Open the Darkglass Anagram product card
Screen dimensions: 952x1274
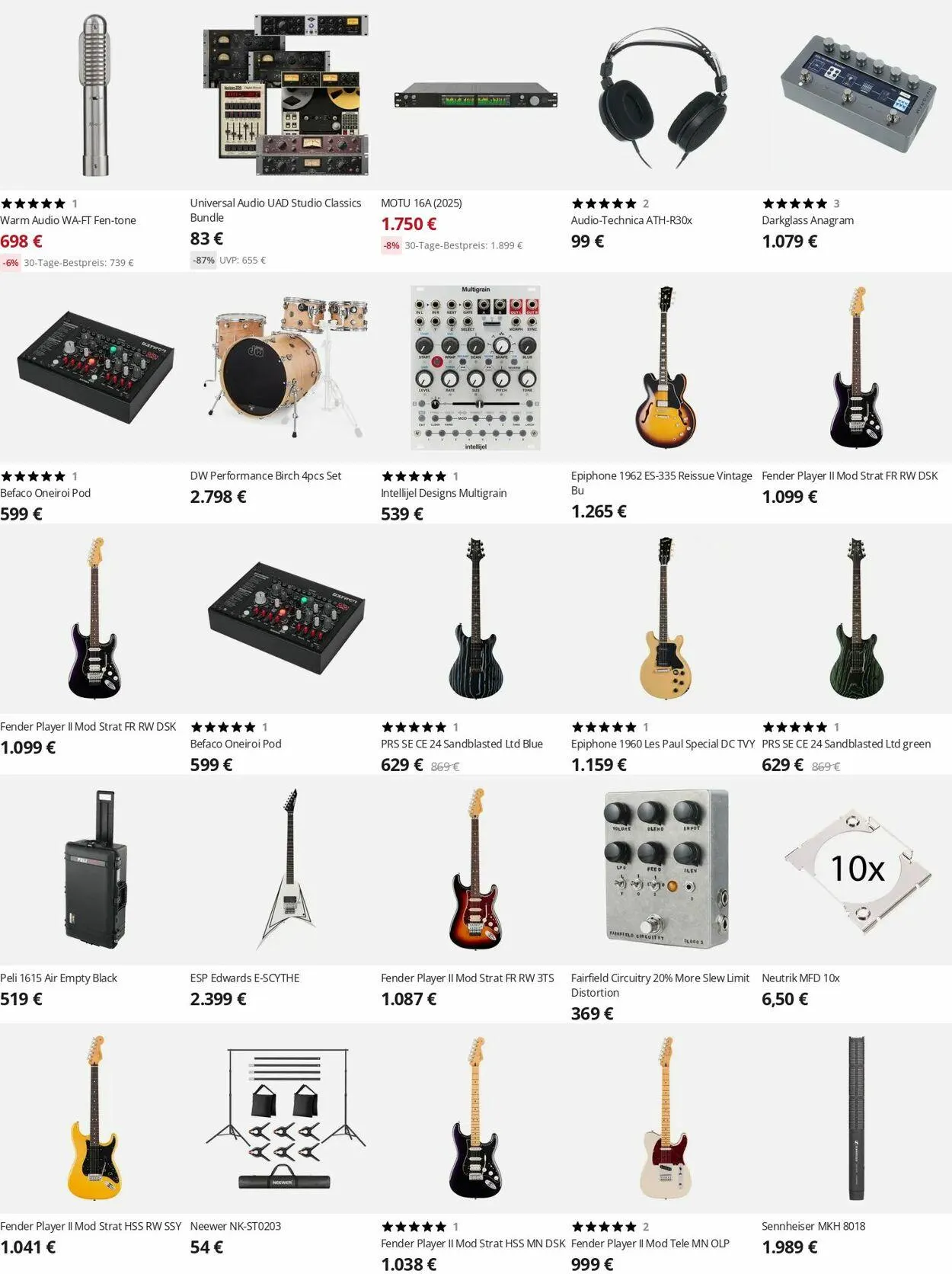point(807,220)
